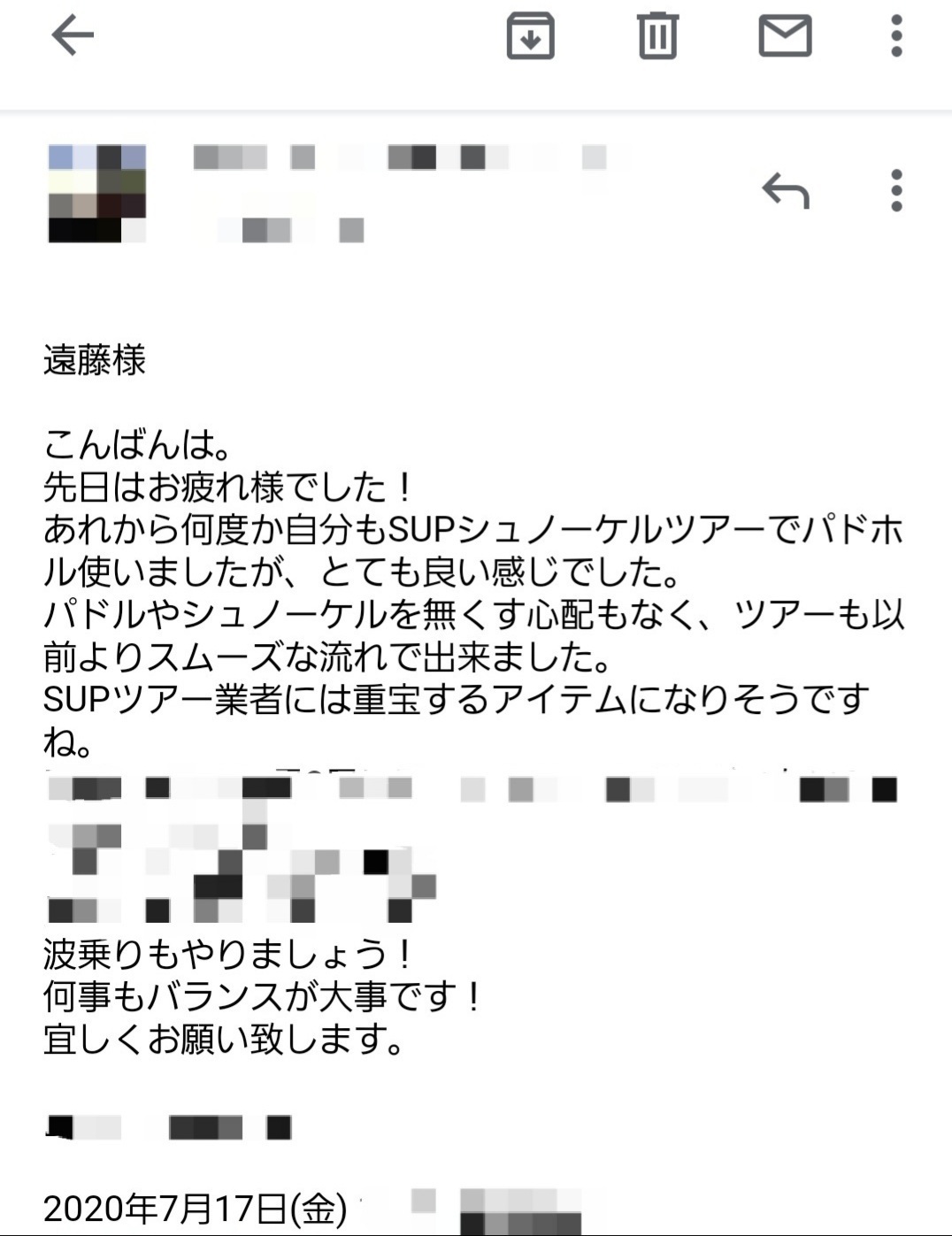This screenshot has height=1236, width=952.
Task: Reply to this message
Action: click(x=786, y=190)
